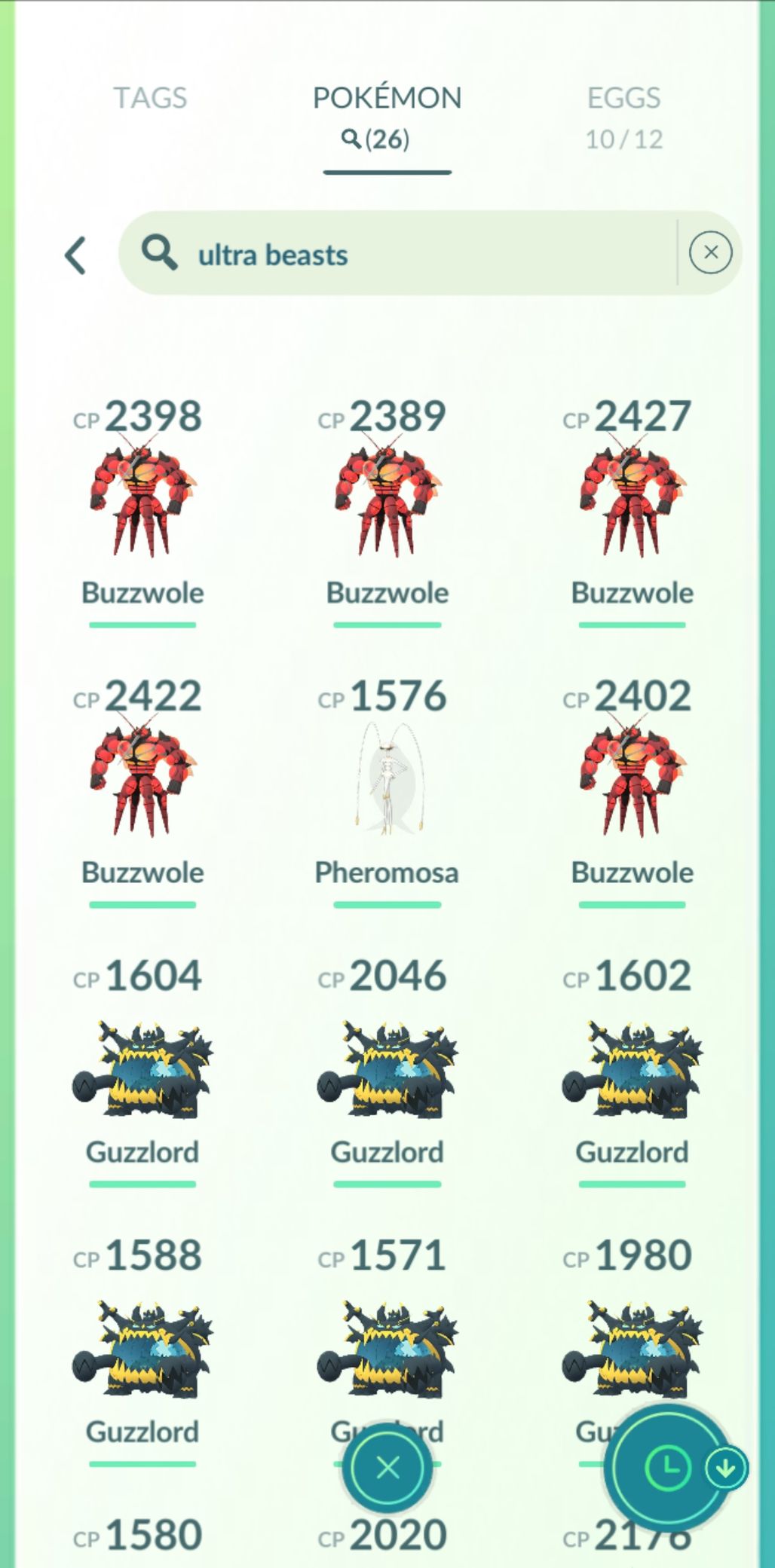
Task: View the Guzzlord with CP 1602
Action: (632, 1062)
